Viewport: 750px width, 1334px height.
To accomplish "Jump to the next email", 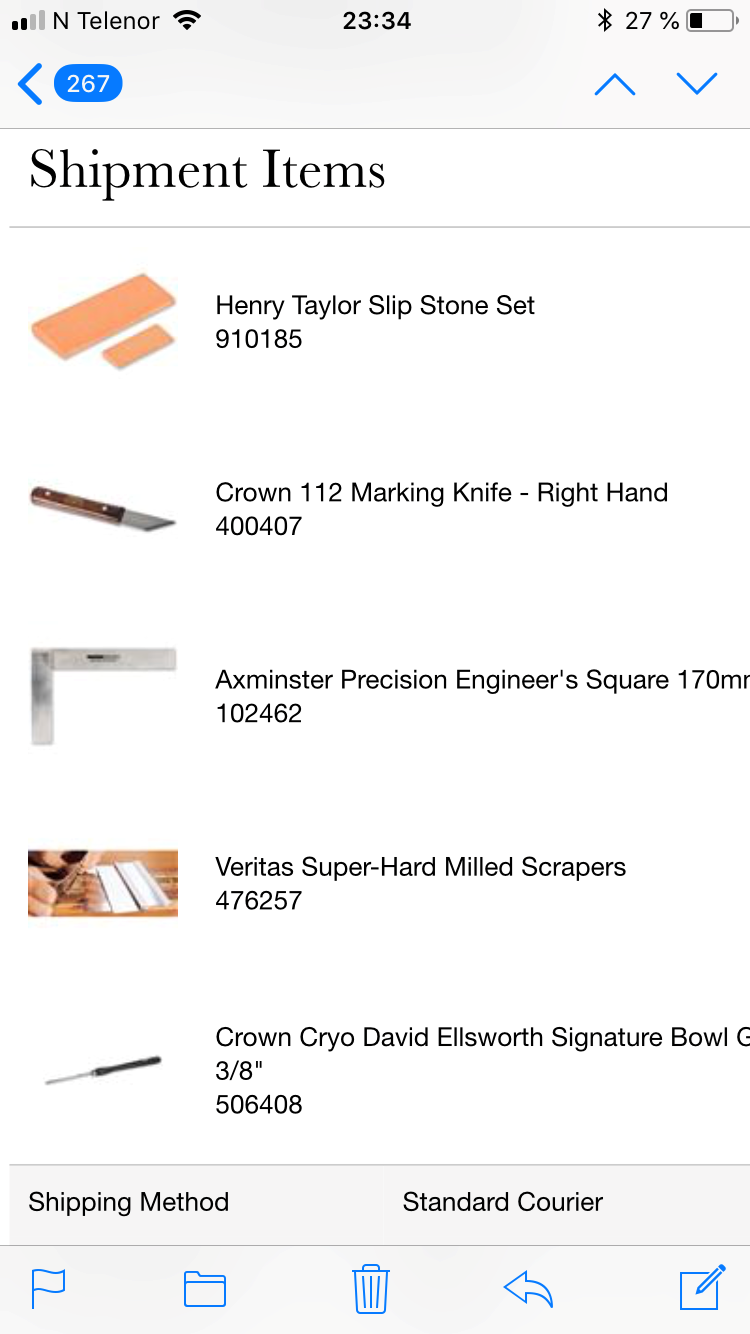I will [x=697, y=85].
